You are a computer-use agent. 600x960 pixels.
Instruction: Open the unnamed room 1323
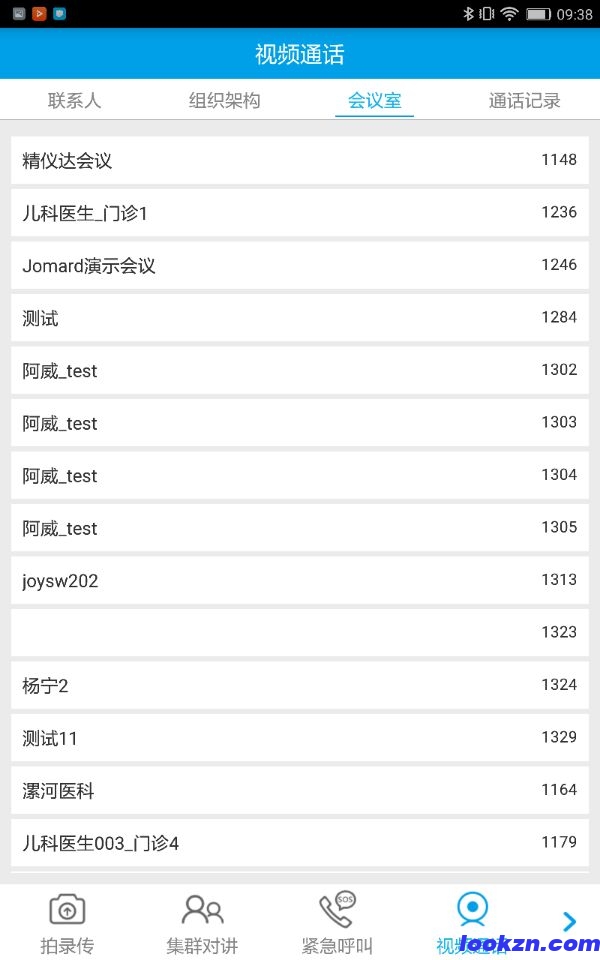click(300, 632)
